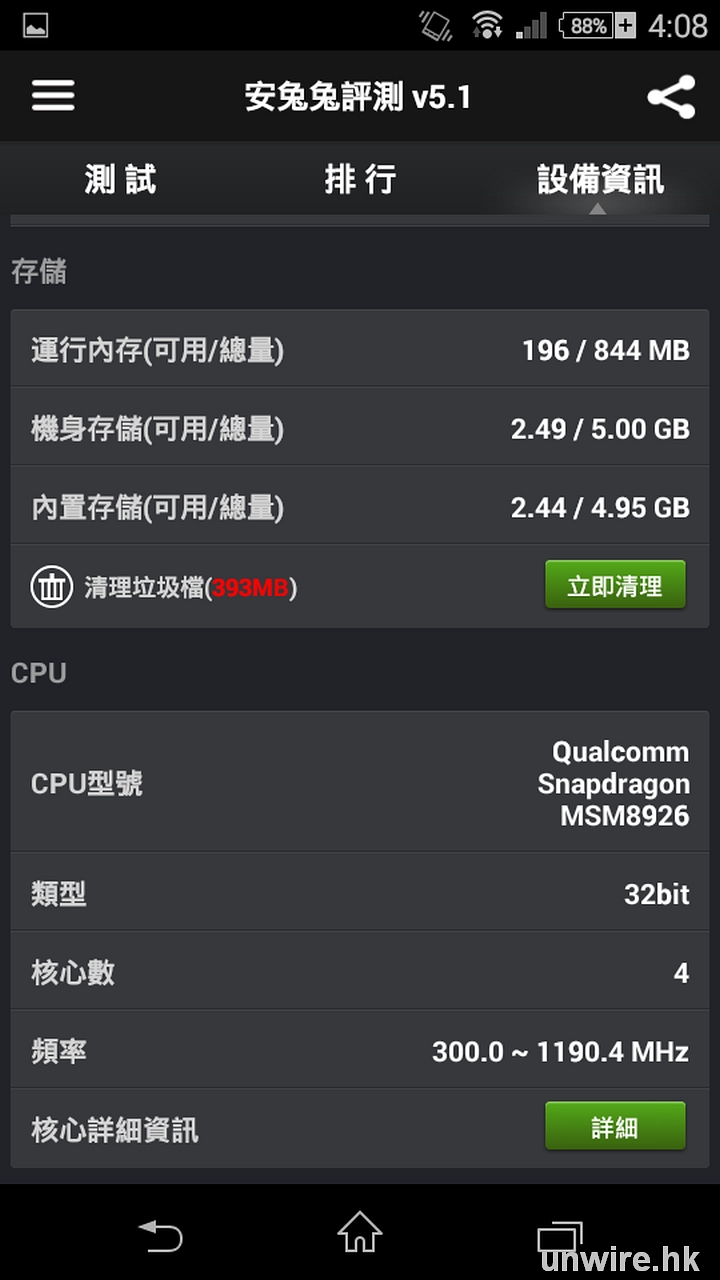Viewport: 720px width, 1280px height.
Task: Switch to the 測試 tab
Action: 120,180
